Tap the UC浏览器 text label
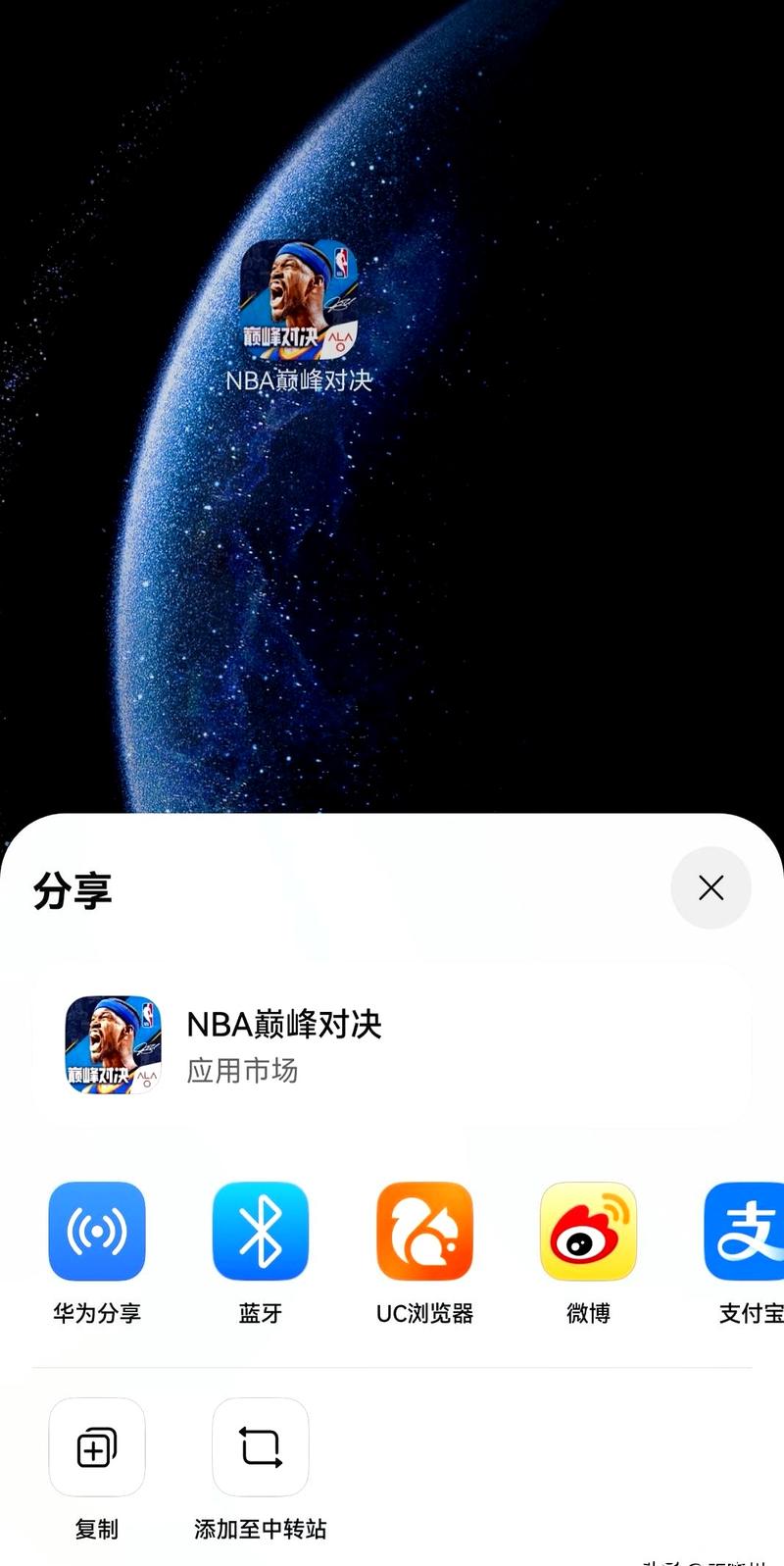Image resolution: width=784 pixels, height=1566 pixels. (x=423, y=1315)
